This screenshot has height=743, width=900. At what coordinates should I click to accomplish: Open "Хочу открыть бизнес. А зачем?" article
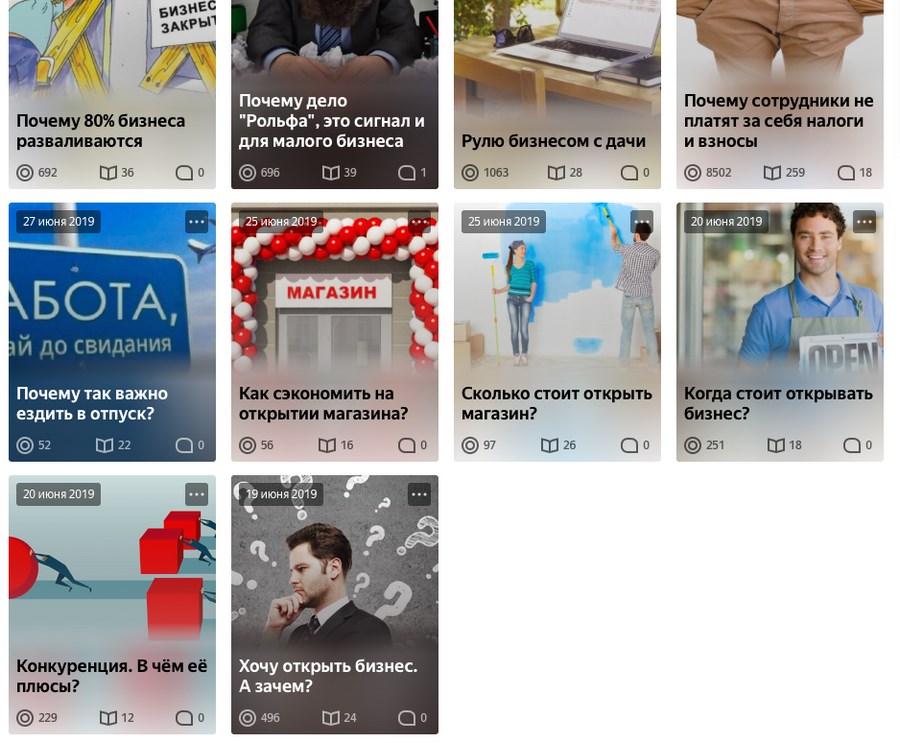(328, 675)
